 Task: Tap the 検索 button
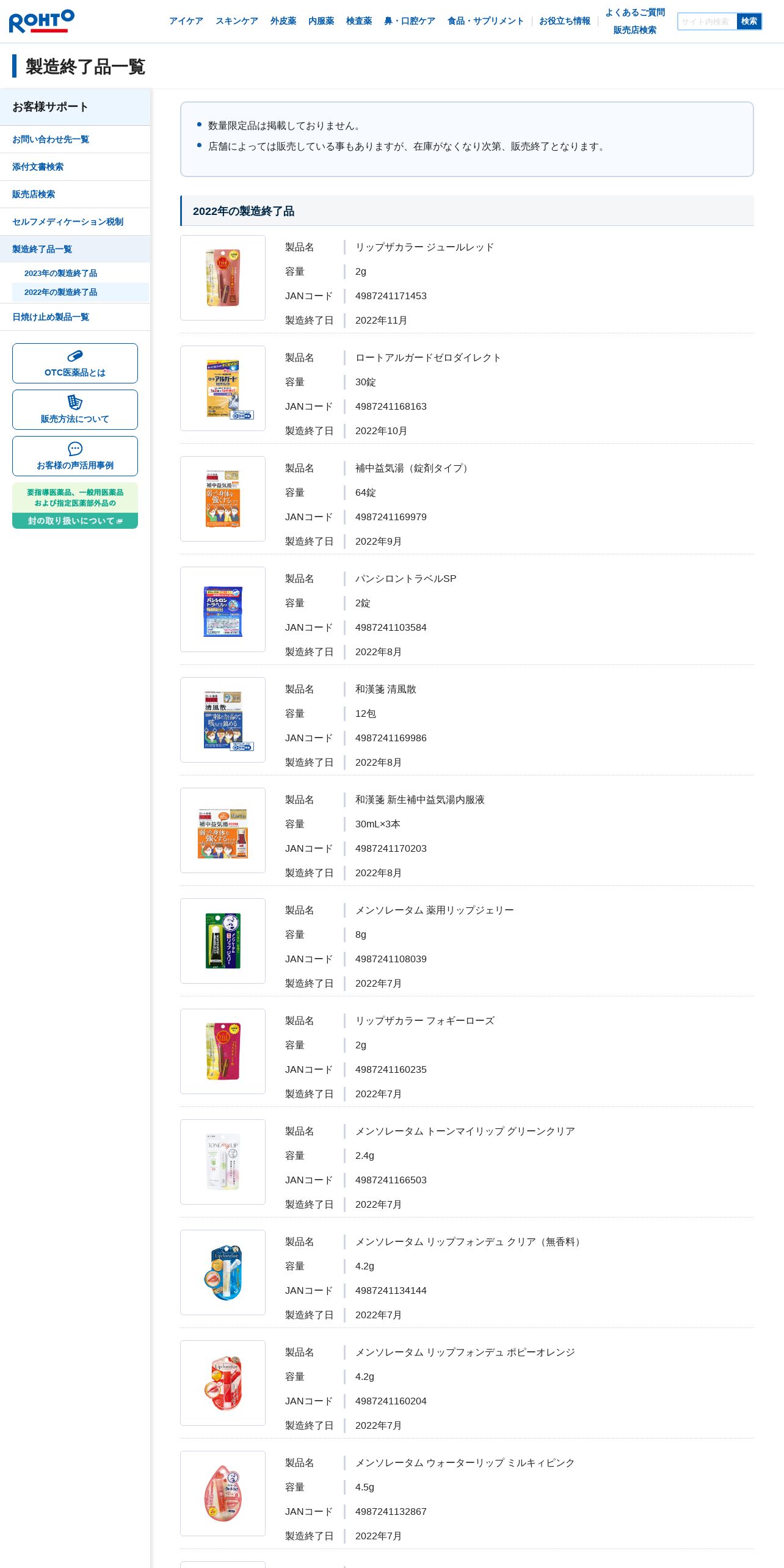point(749,21)
